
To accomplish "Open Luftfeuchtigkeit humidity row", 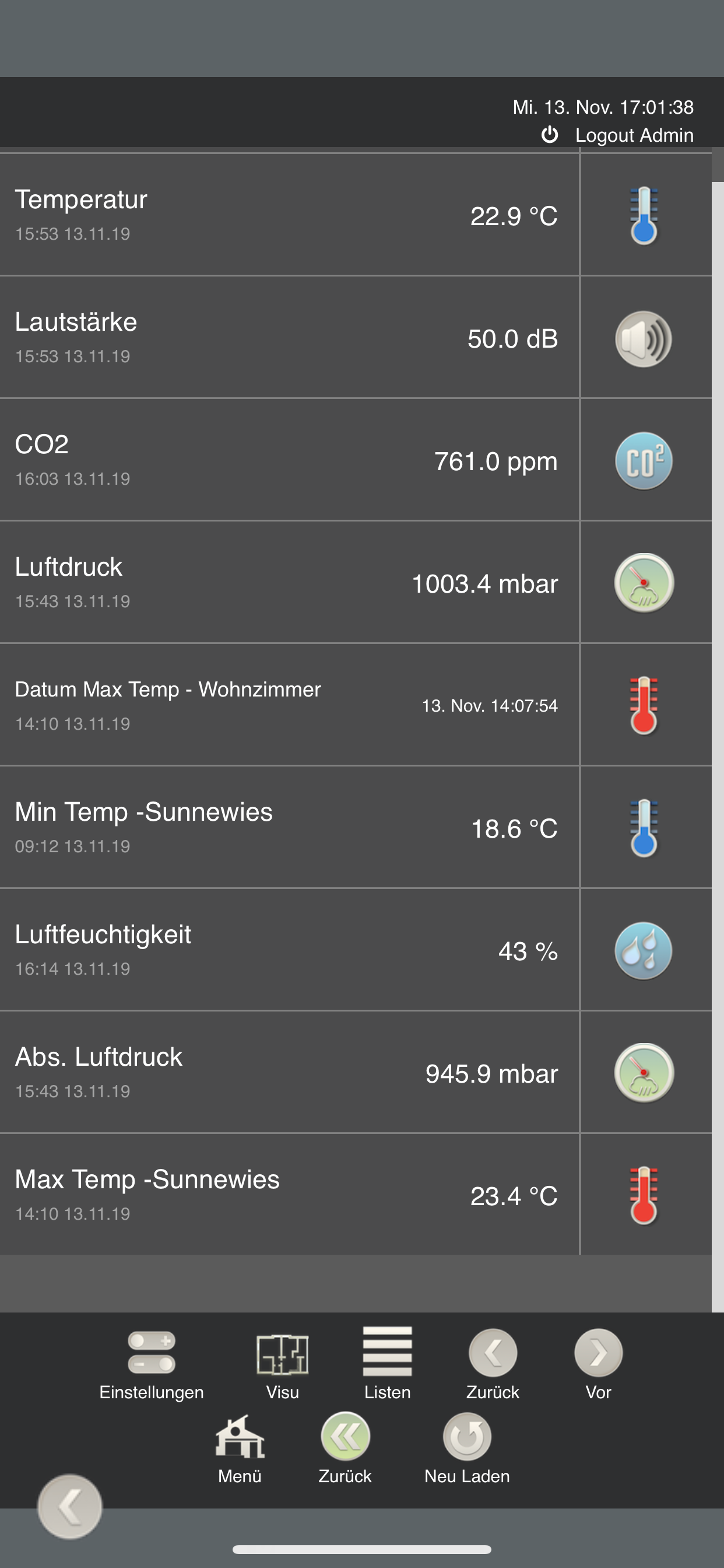I will pos(356,950).
